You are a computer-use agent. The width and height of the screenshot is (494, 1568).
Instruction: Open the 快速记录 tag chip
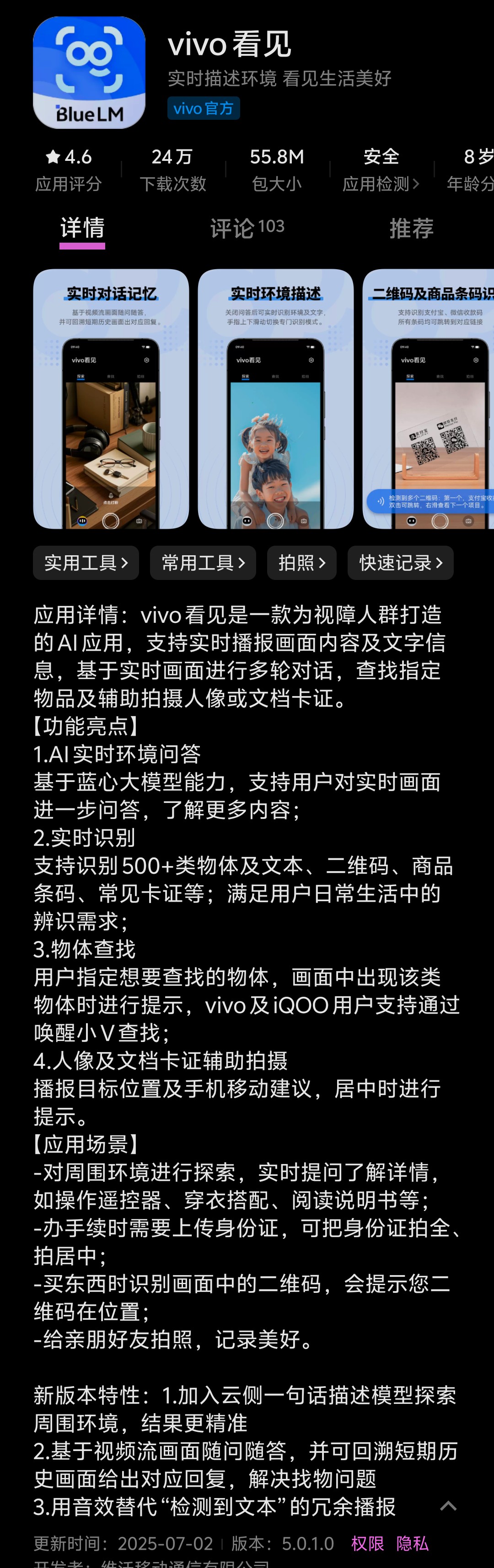(400, 563)
